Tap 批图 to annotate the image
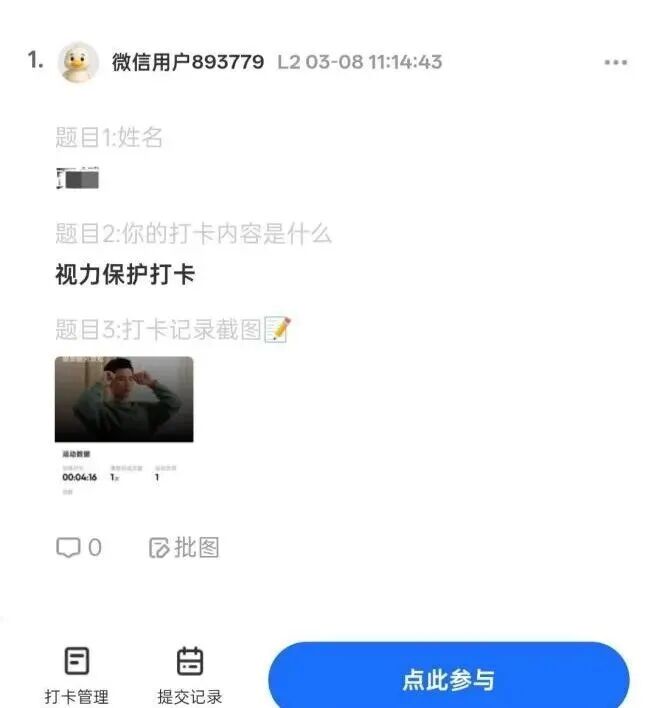Image resolution: width=654 pixels, height=708 pixels. click(183, 547)
